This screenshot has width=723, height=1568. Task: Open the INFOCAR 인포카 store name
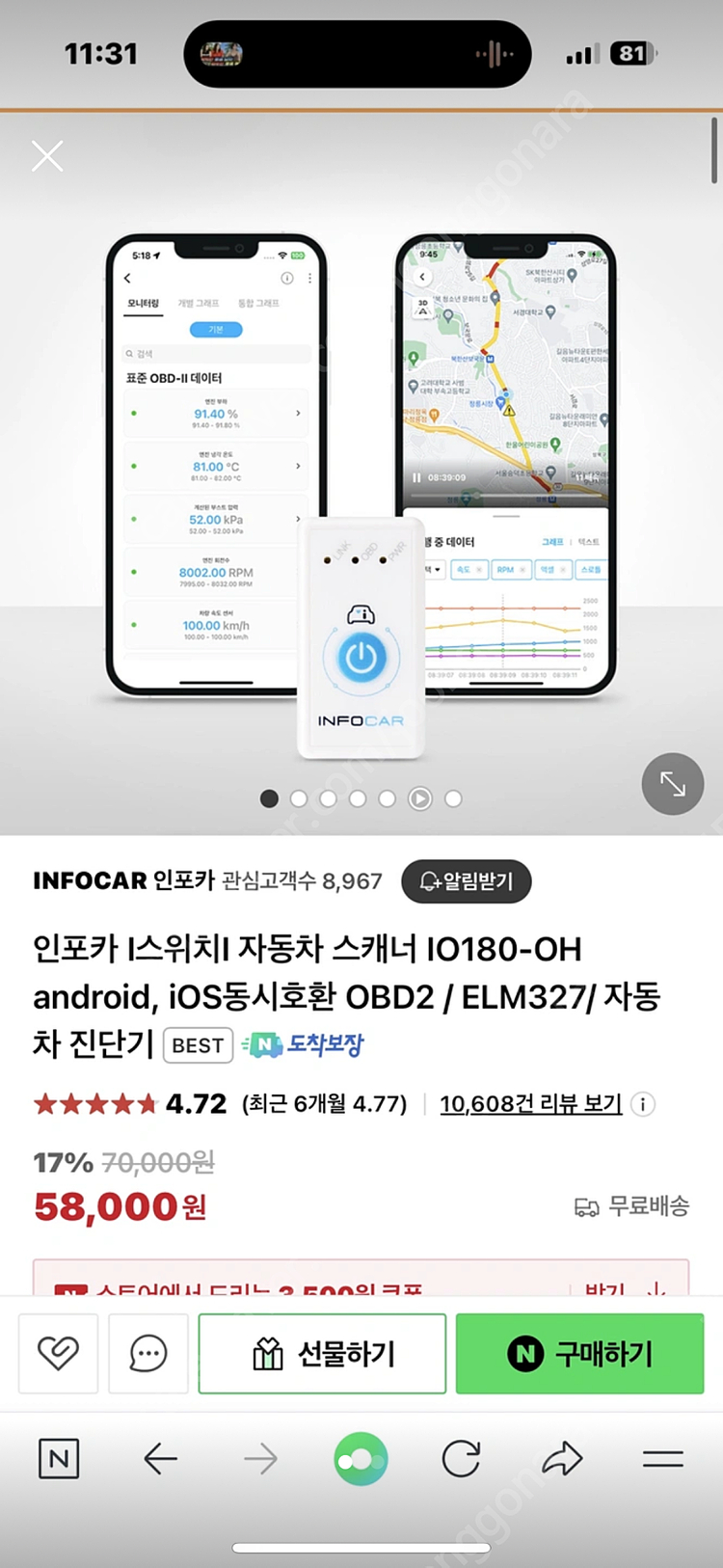pyautogui.click(x=123, y=880)
